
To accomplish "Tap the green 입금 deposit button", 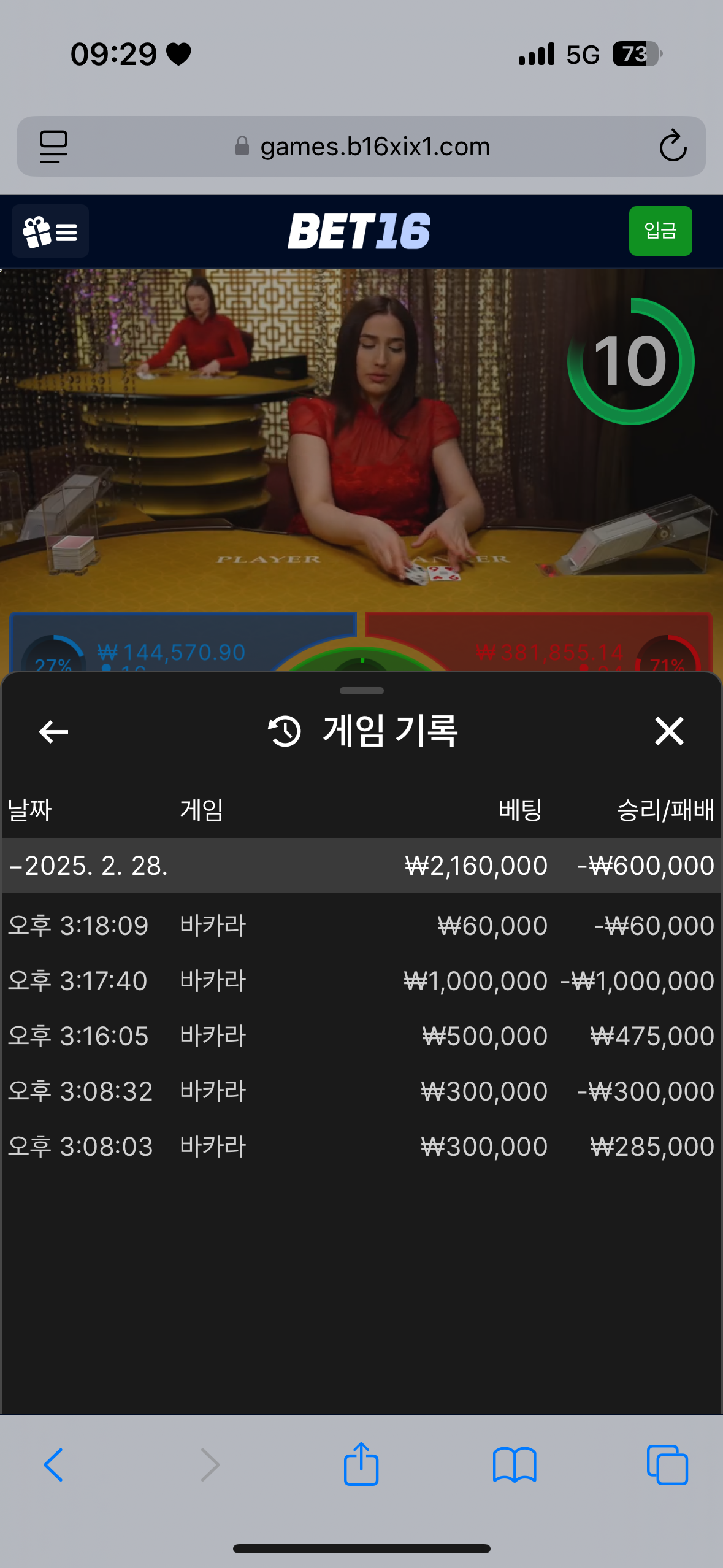I will point(660,231).
